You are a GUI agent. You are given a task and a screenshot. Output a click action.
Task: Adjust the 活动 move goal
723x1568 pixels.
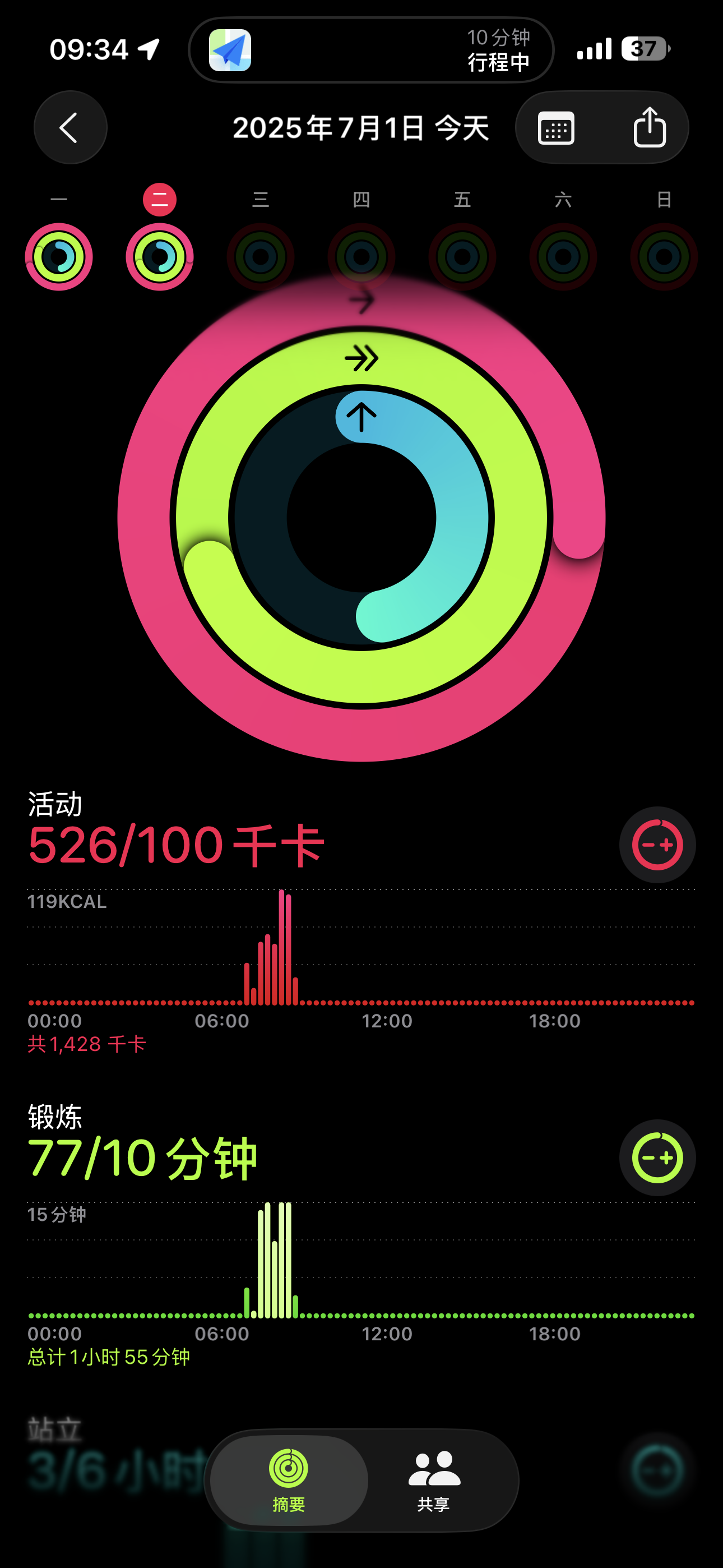click(x=657, y=845)
